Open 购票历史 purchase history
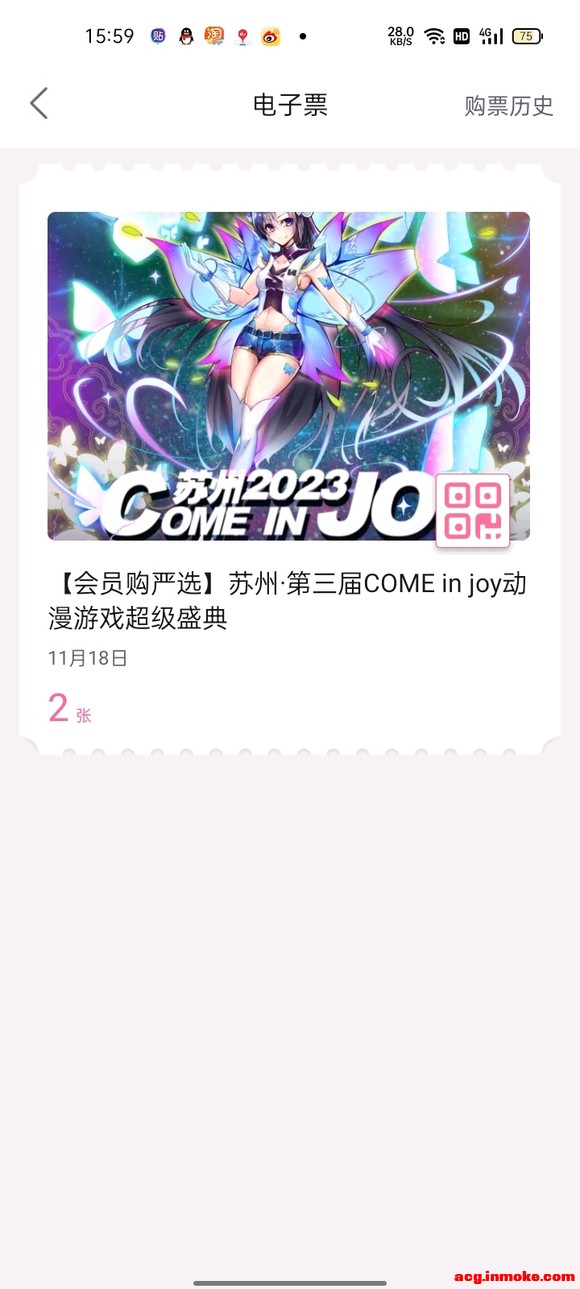The height and width of the screenshot is (1289, 580). 508,106
